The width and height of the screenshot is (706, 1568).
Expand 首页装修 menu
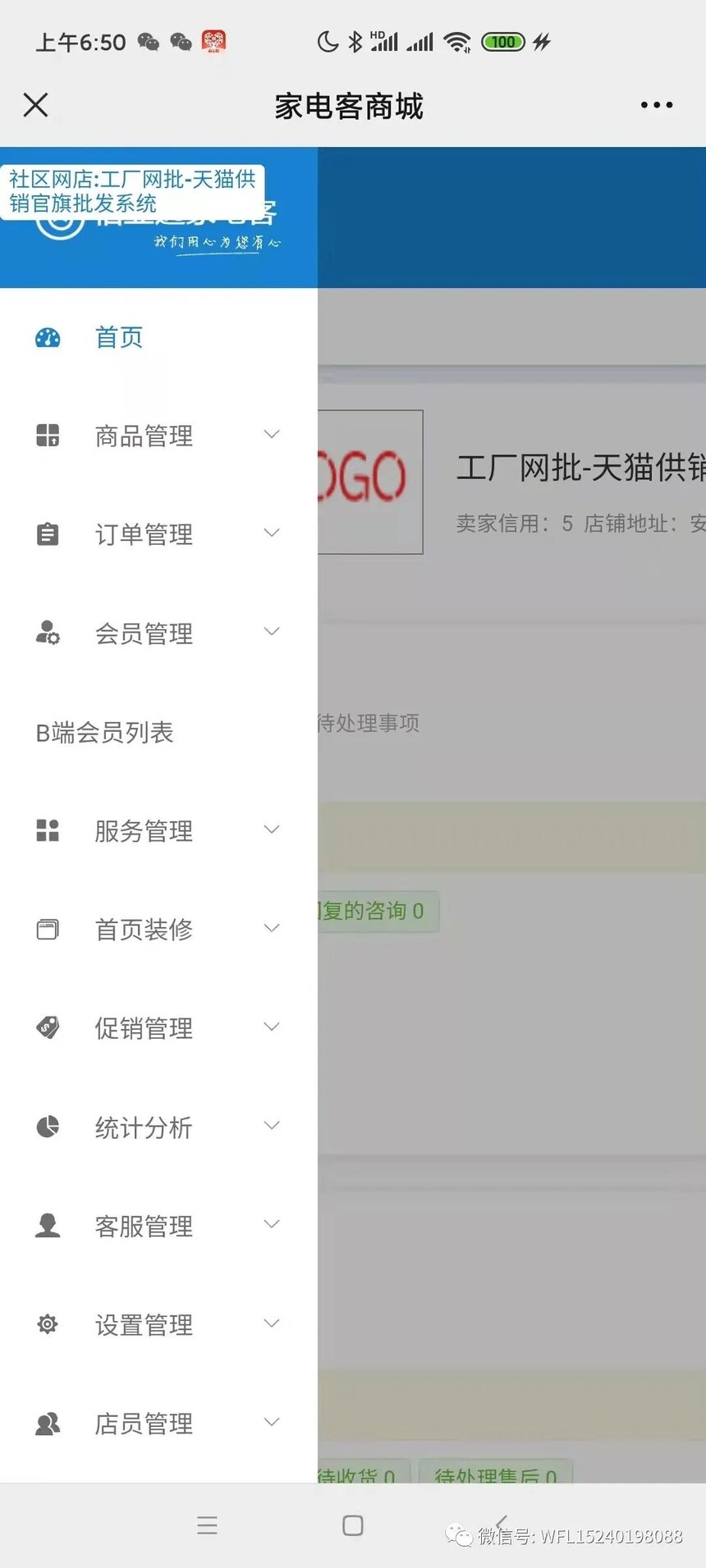(x=158, y=929)
